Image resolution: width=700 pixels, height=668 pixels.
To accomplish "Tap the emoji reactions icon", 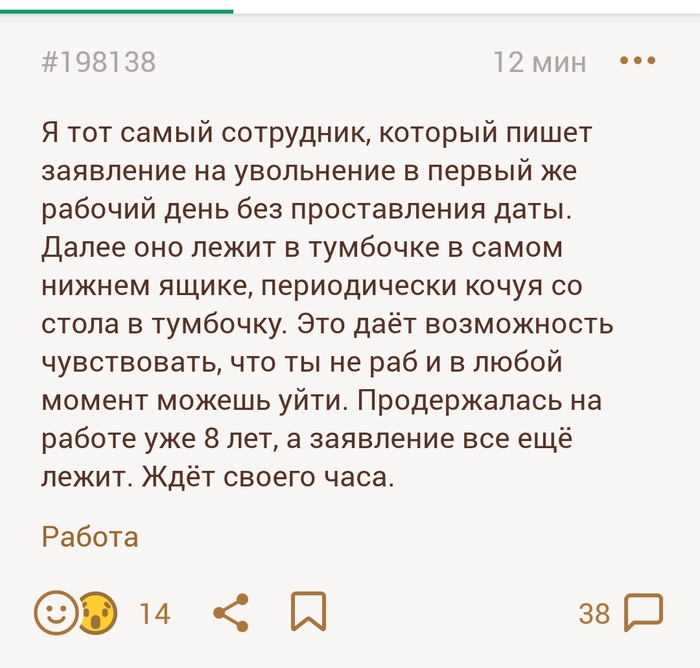I will [75, 612].
